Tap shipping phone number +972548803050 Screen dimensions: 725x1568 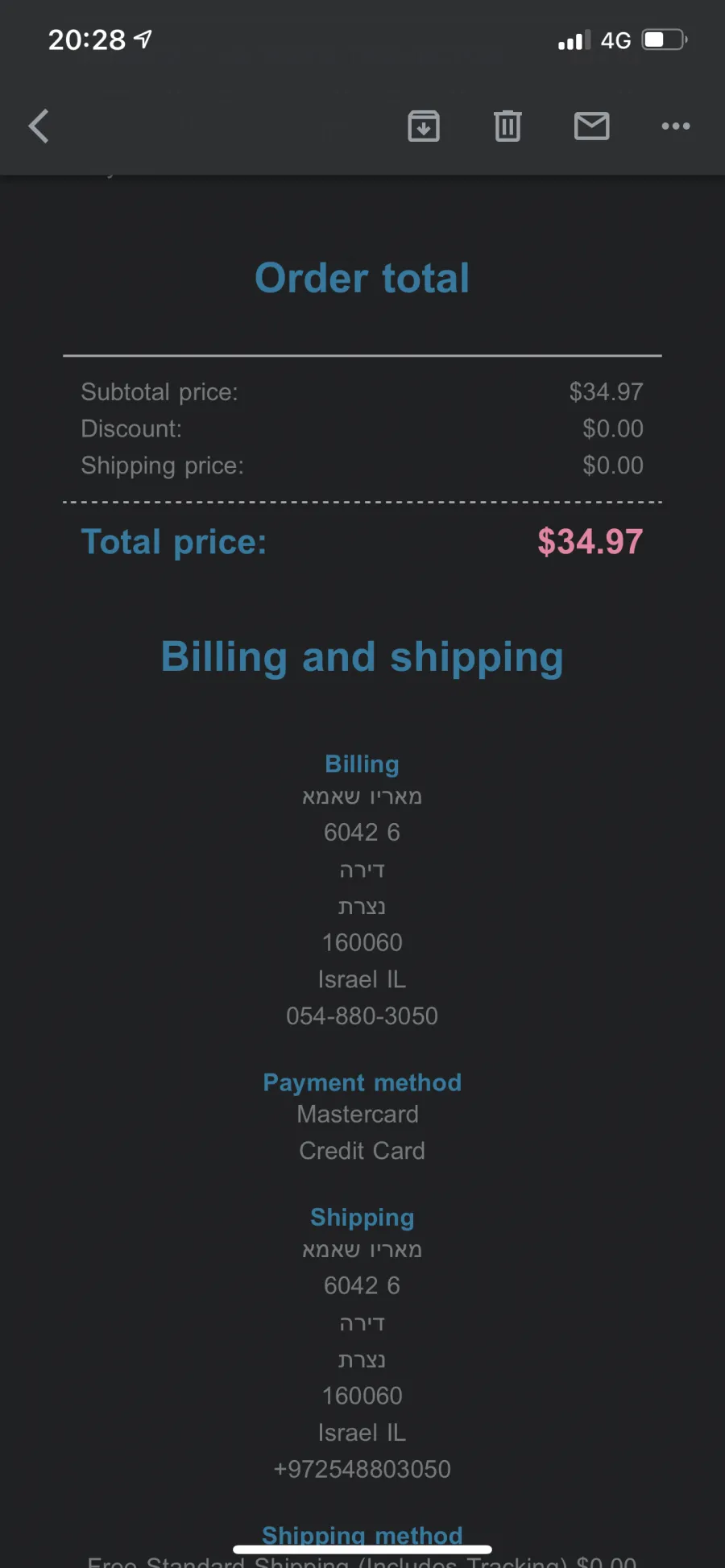click(x=362, y=1469)
